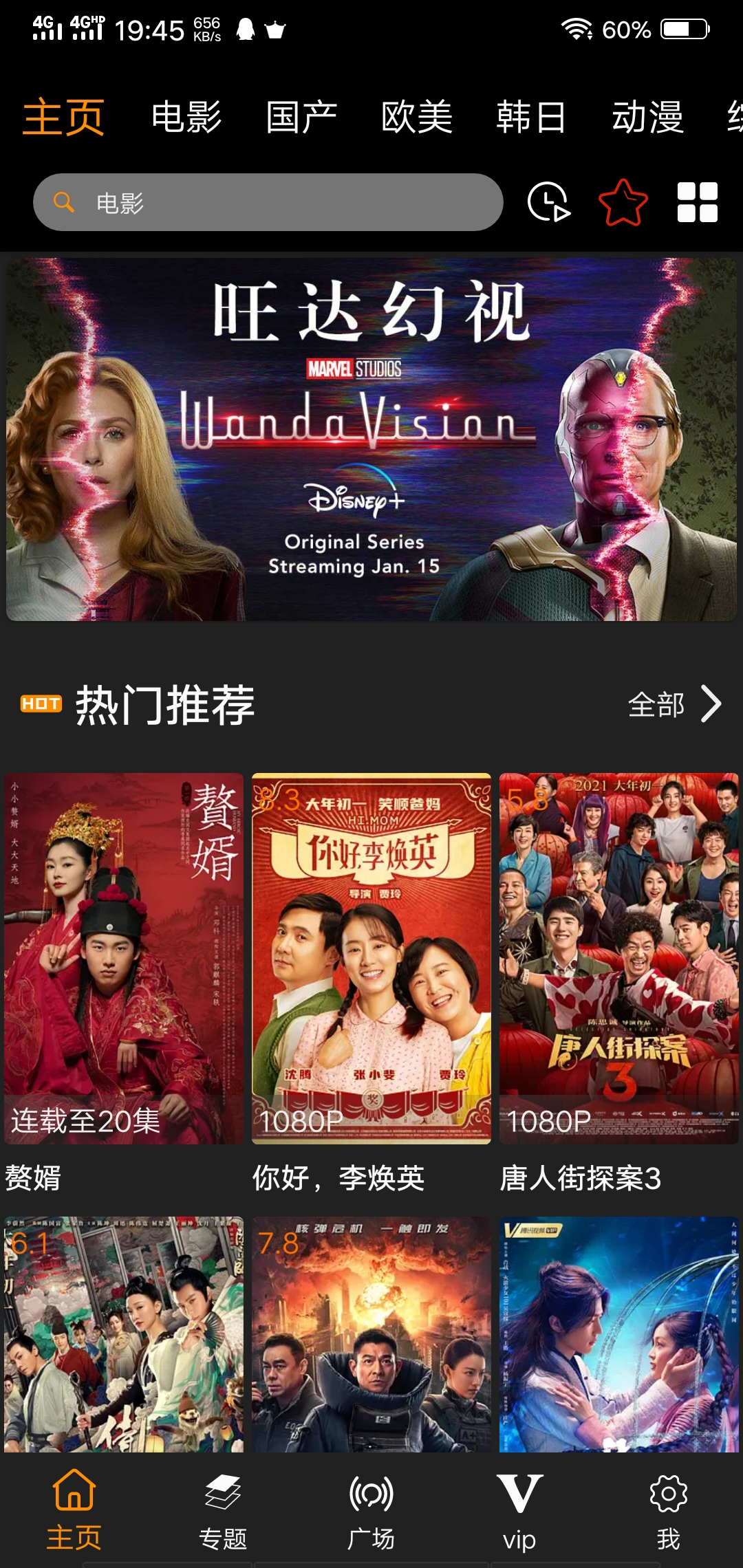
Task: Open the 赘婿 series marked 连载至20集
Action: 124,956
